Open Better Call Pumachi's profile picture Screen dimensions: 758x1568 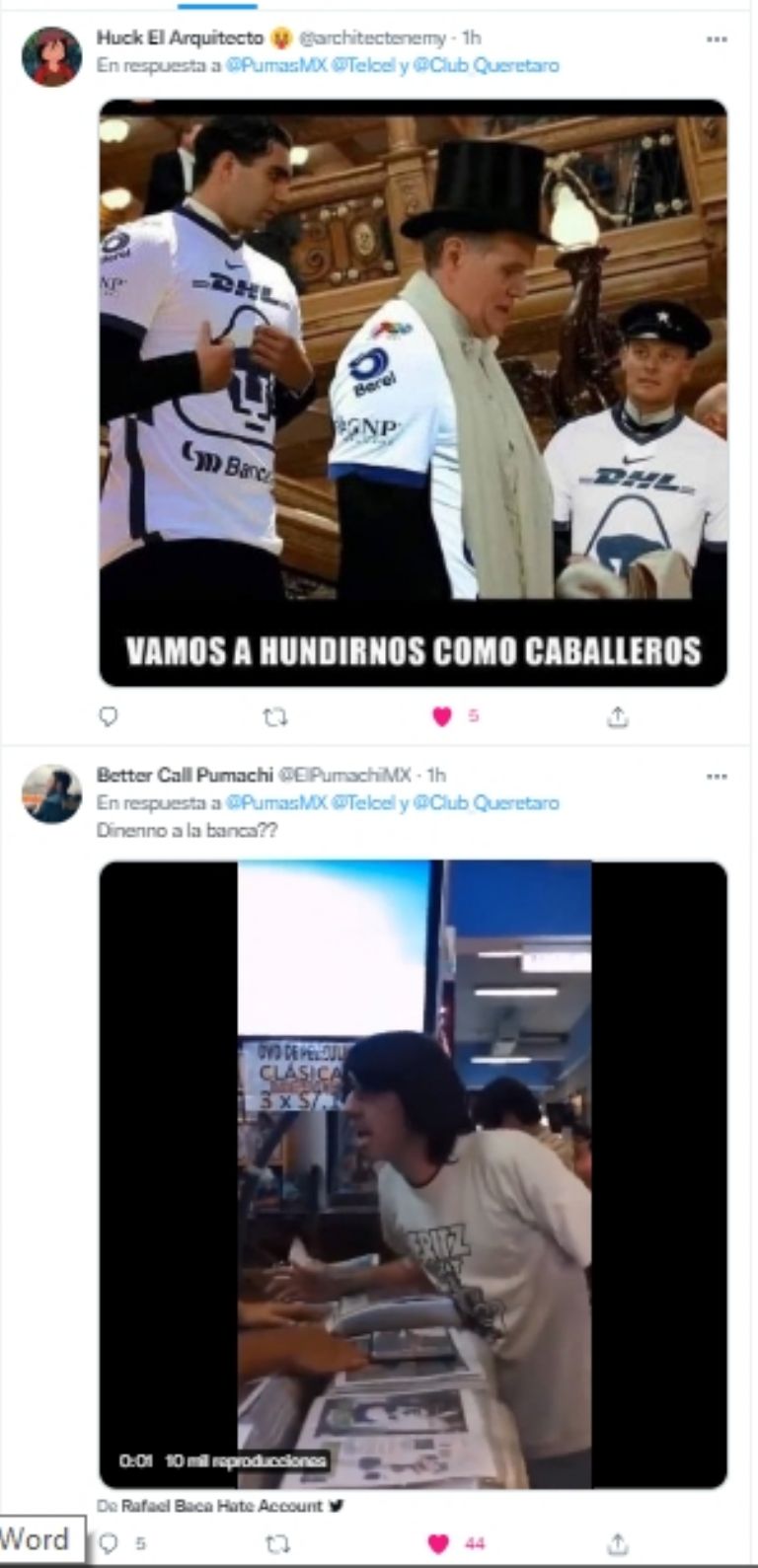51,793
